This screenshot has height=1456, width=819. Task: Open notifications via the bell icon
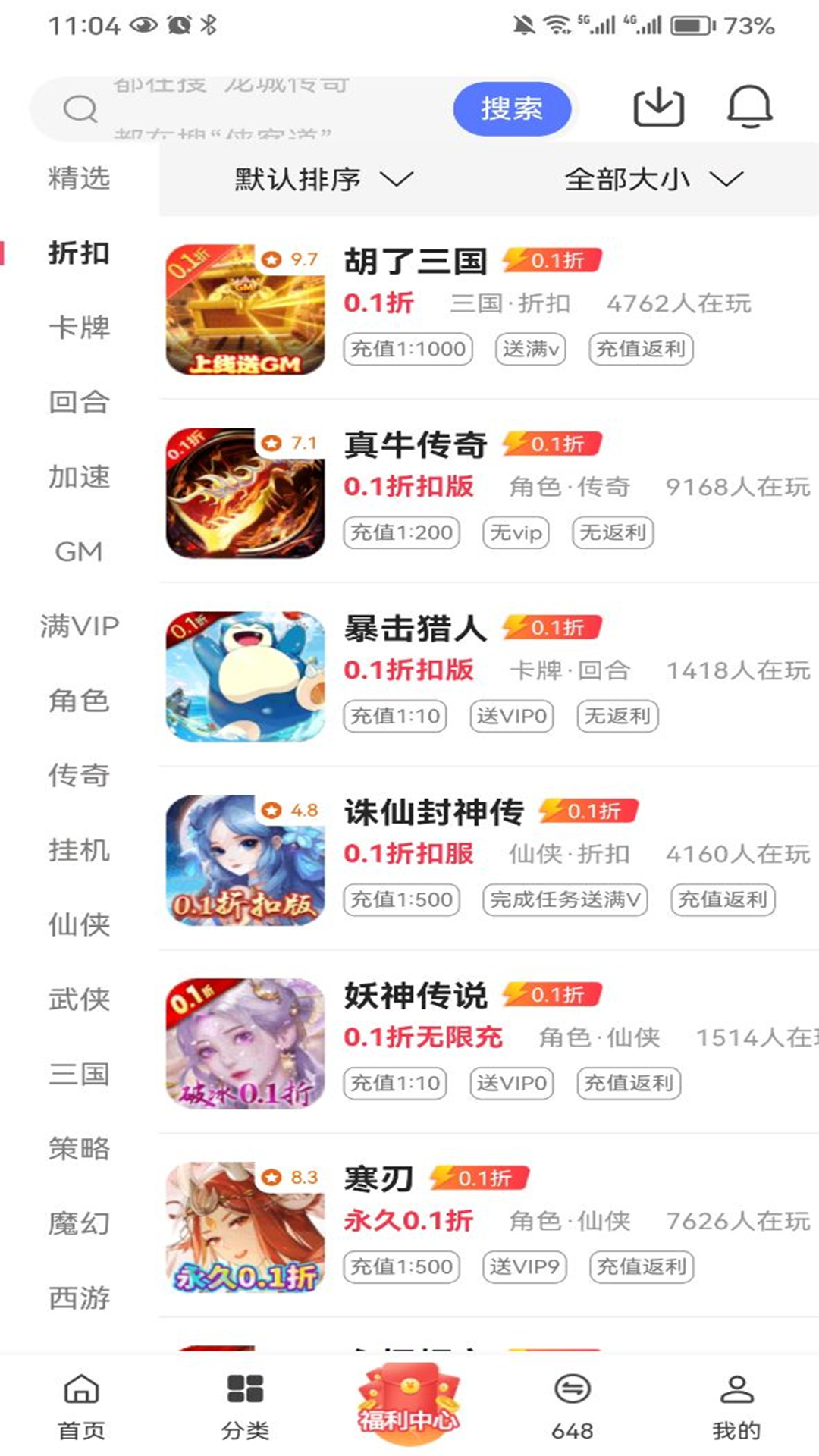coord(748,108)
